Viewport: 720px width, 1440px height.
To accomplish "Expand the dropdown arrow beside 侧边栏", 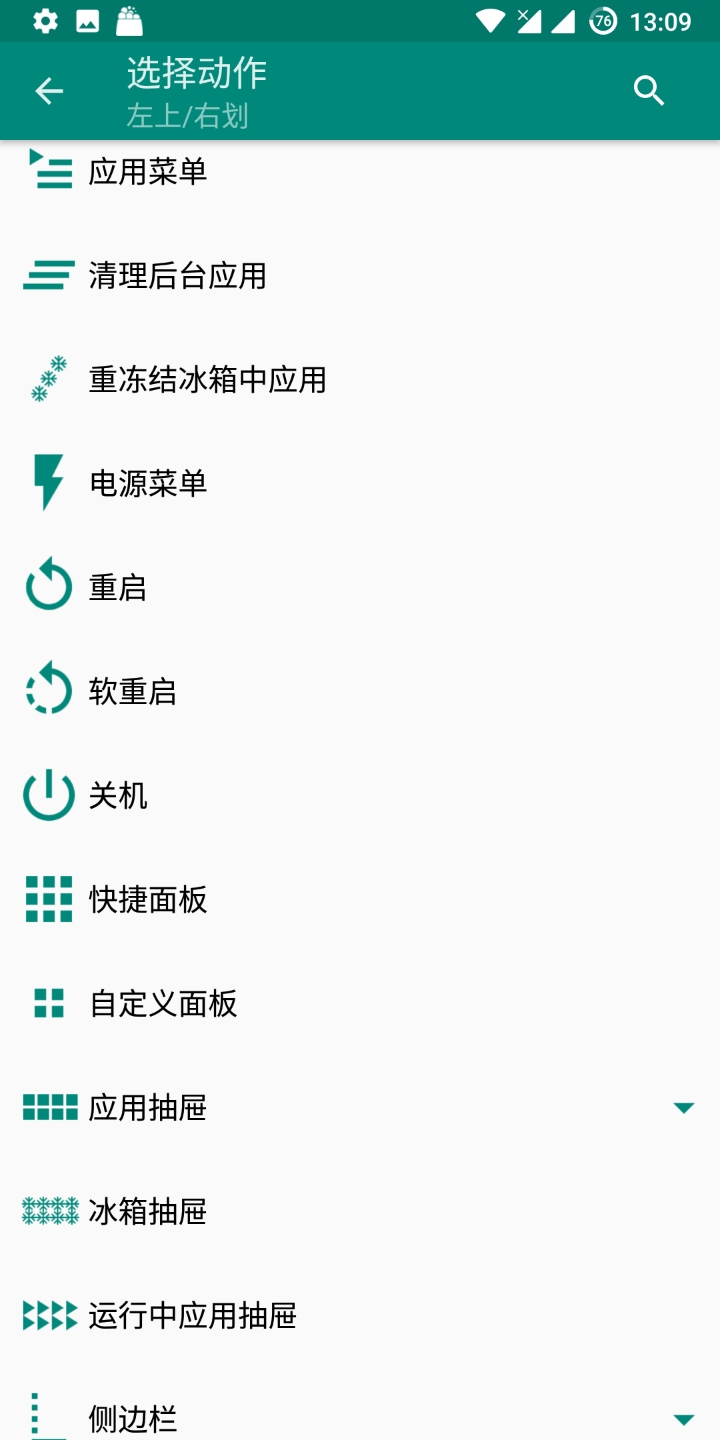I will point(684,1420).
